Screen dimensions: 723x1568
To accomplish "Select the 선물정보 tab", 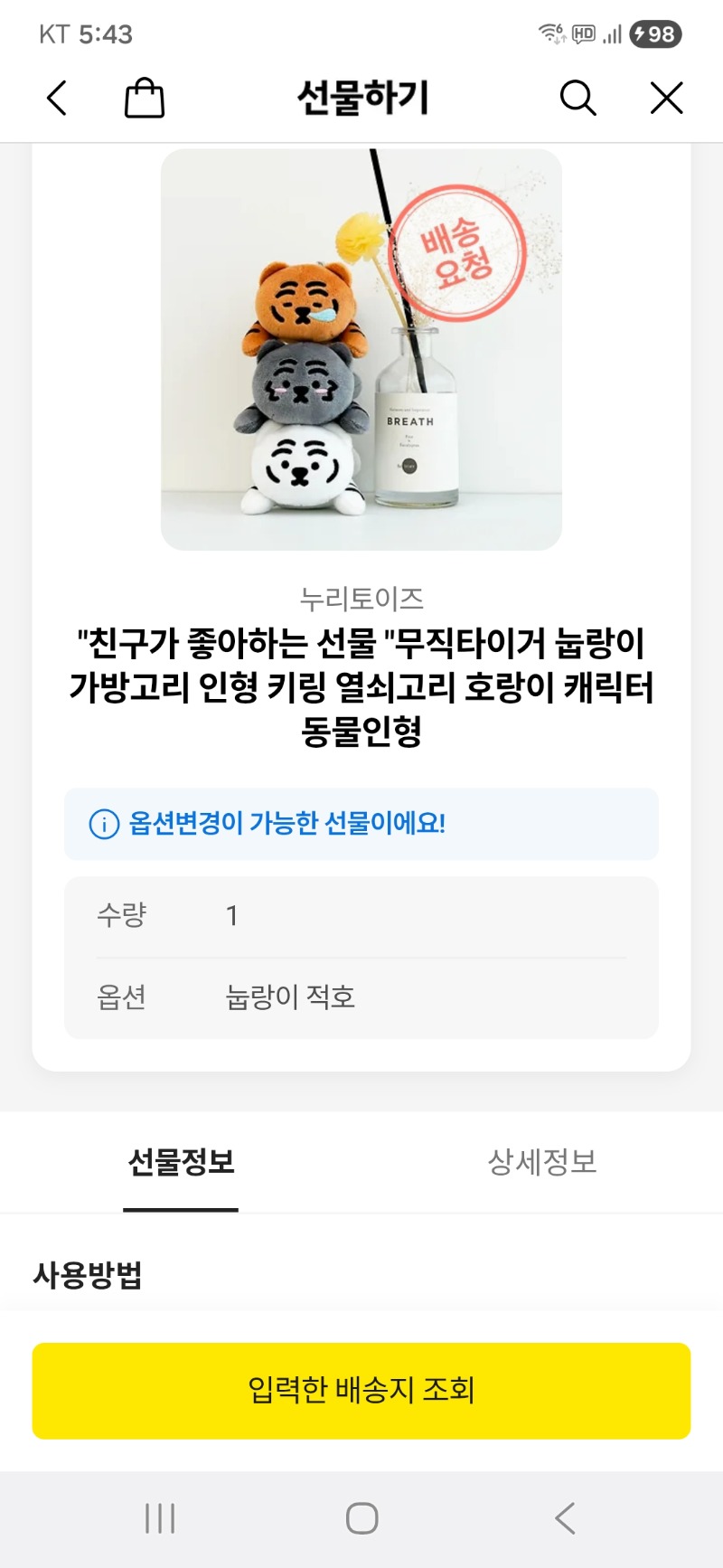I will coord(181,1162).
